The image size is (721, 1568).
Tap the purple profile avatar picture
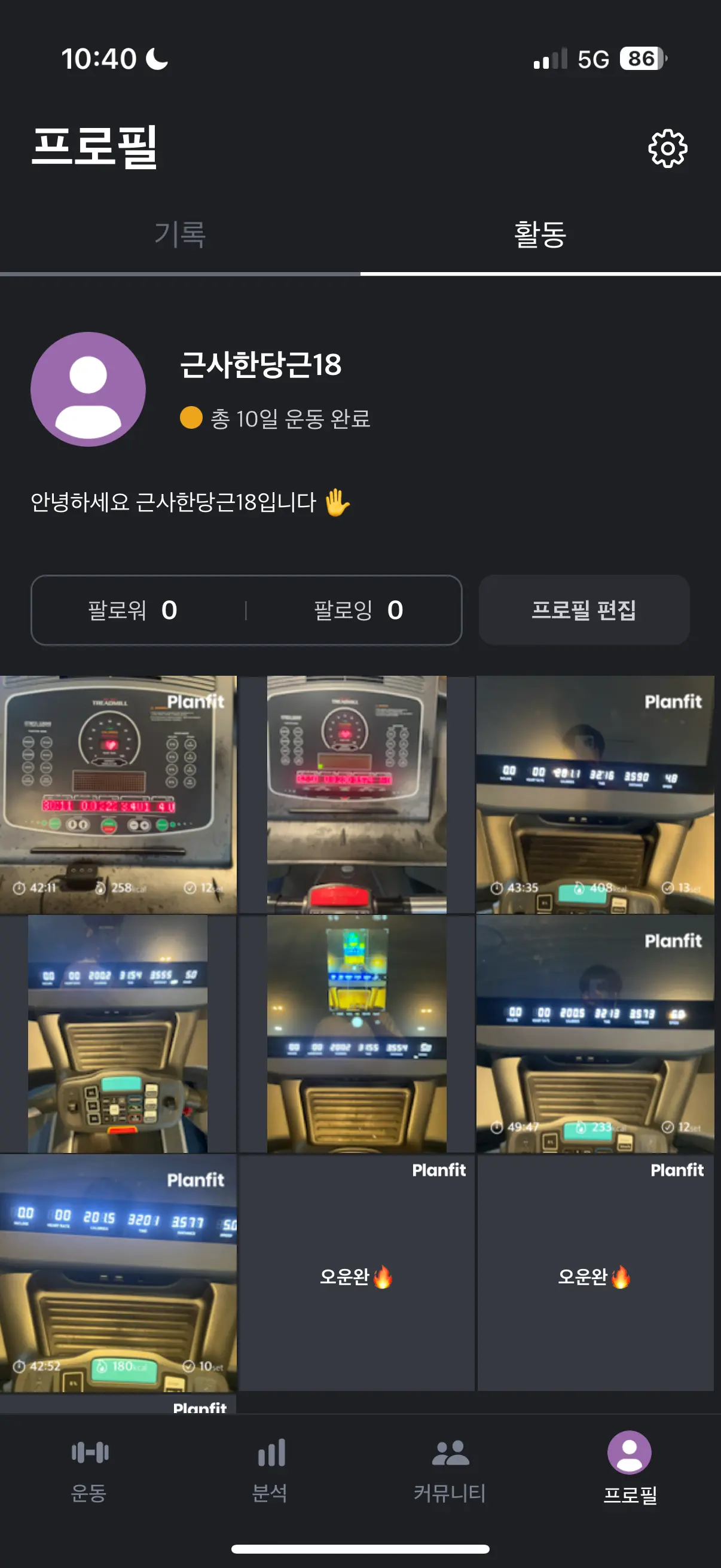pyautogui.click(x=88, y=389)
